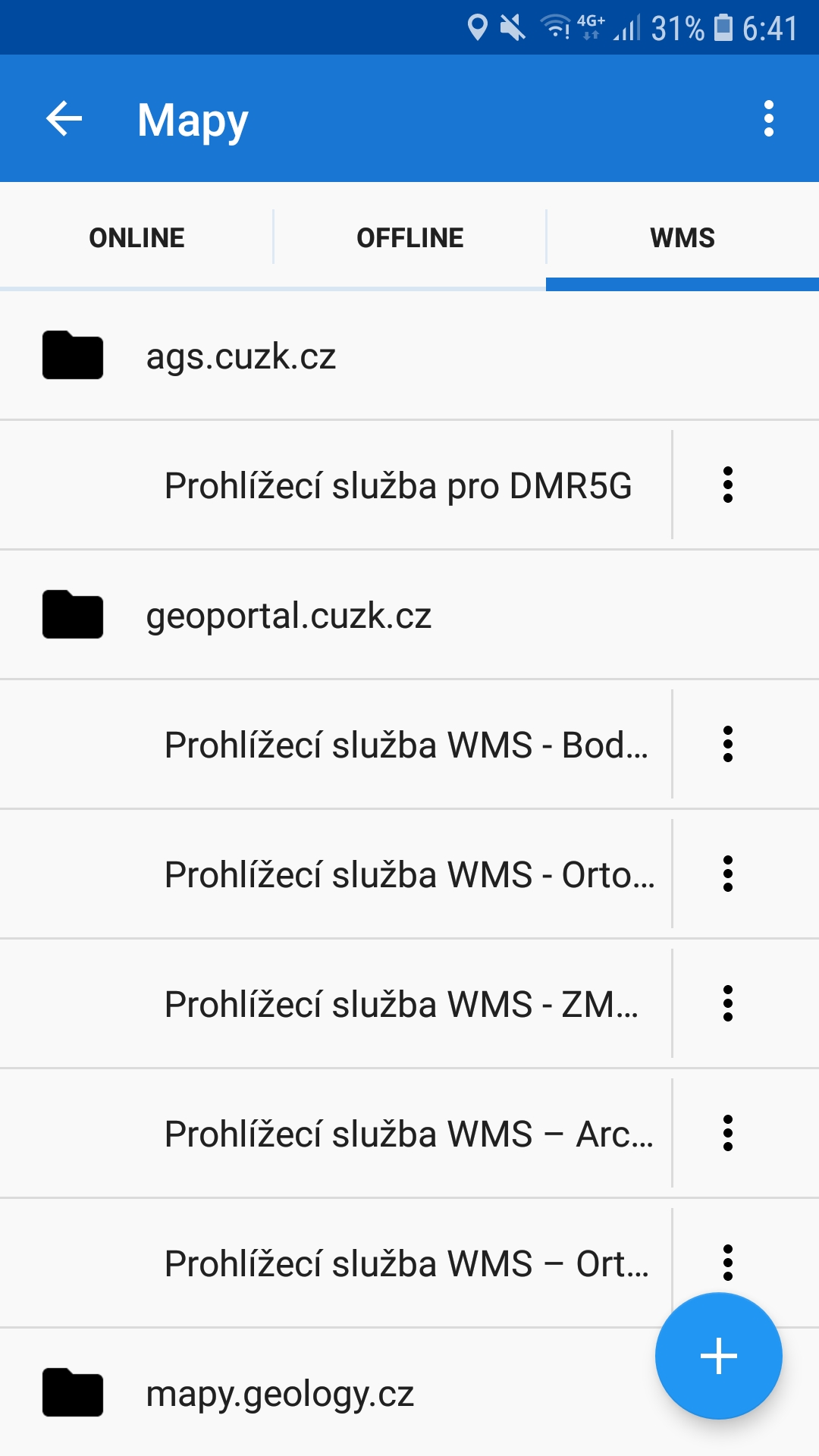The image size is (819, 1456).
Task: Open the overflow menu in Mapy header
Action: [768, 119]
